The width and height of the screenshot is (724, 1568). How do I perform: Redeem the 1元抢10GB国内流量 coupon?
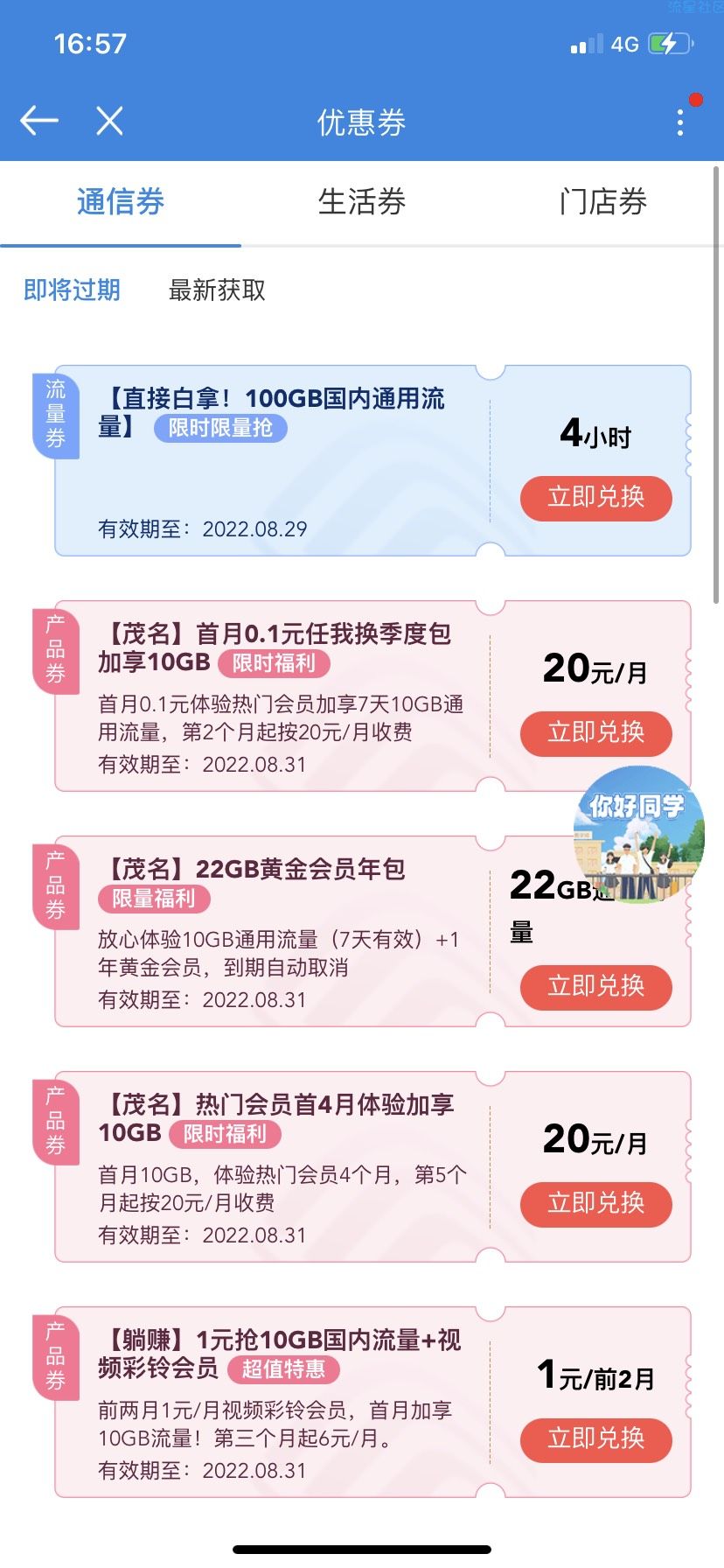coord(595,1438)
